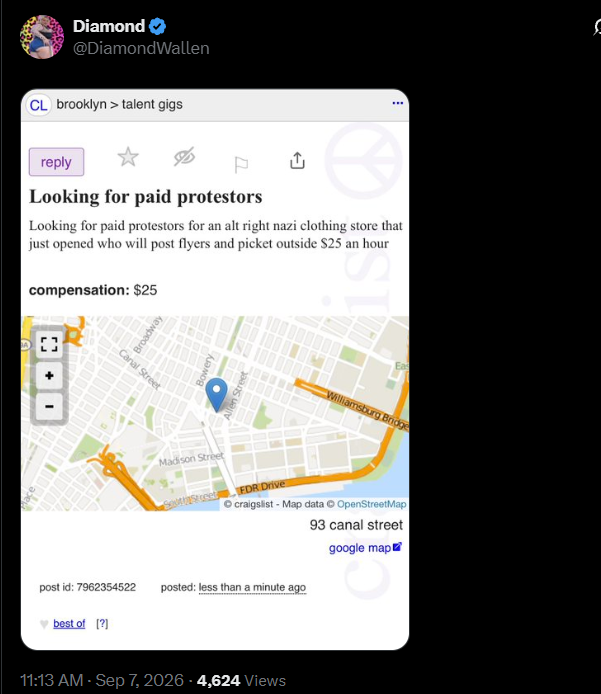
Task: Open Diamond's profile picture
Action: [x=42, y=37]
